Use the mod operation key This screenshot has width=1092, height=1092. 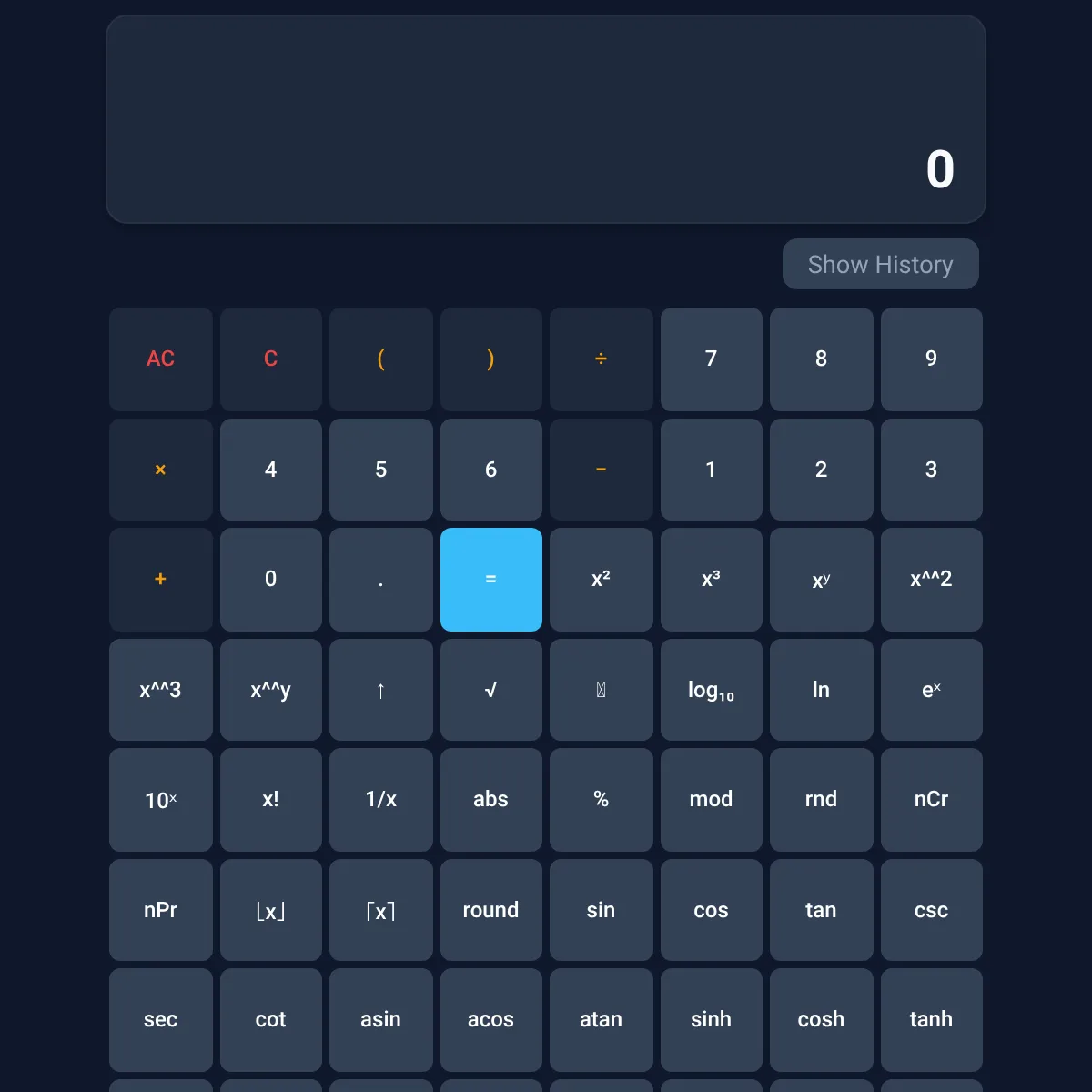pos(711,800)
